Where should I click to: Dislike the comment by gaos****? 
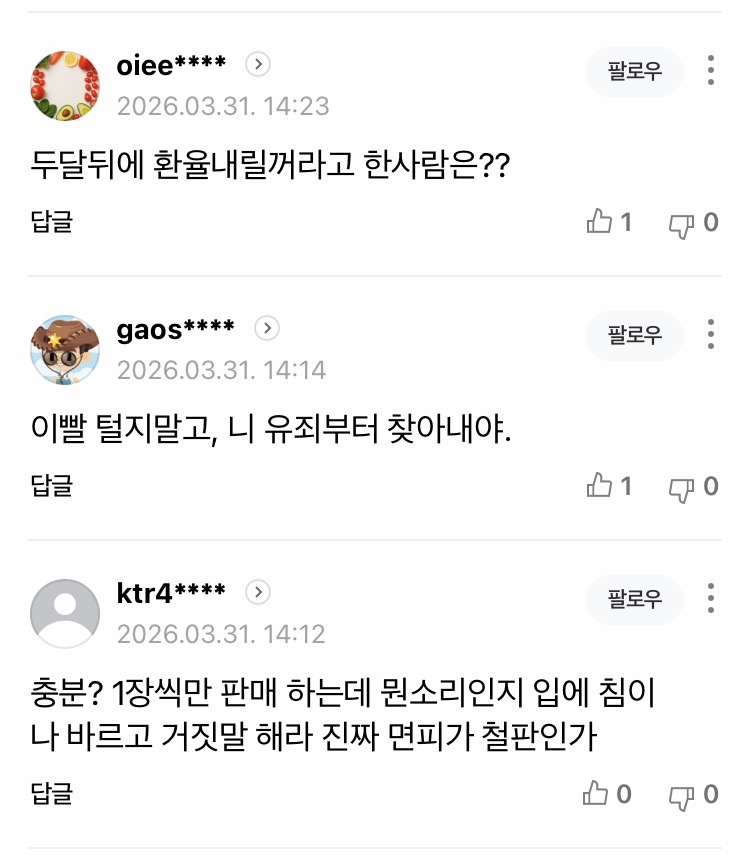click(681, 487)
